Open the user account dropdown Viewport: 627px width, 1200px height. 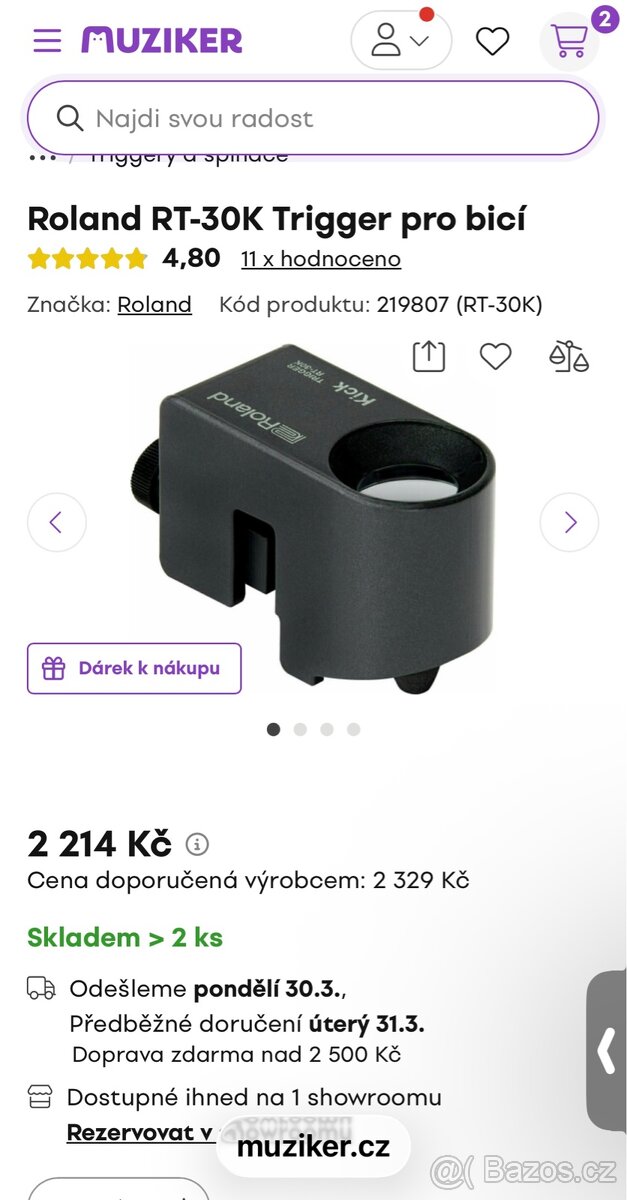pyautogui.click(x=401, y=41)
